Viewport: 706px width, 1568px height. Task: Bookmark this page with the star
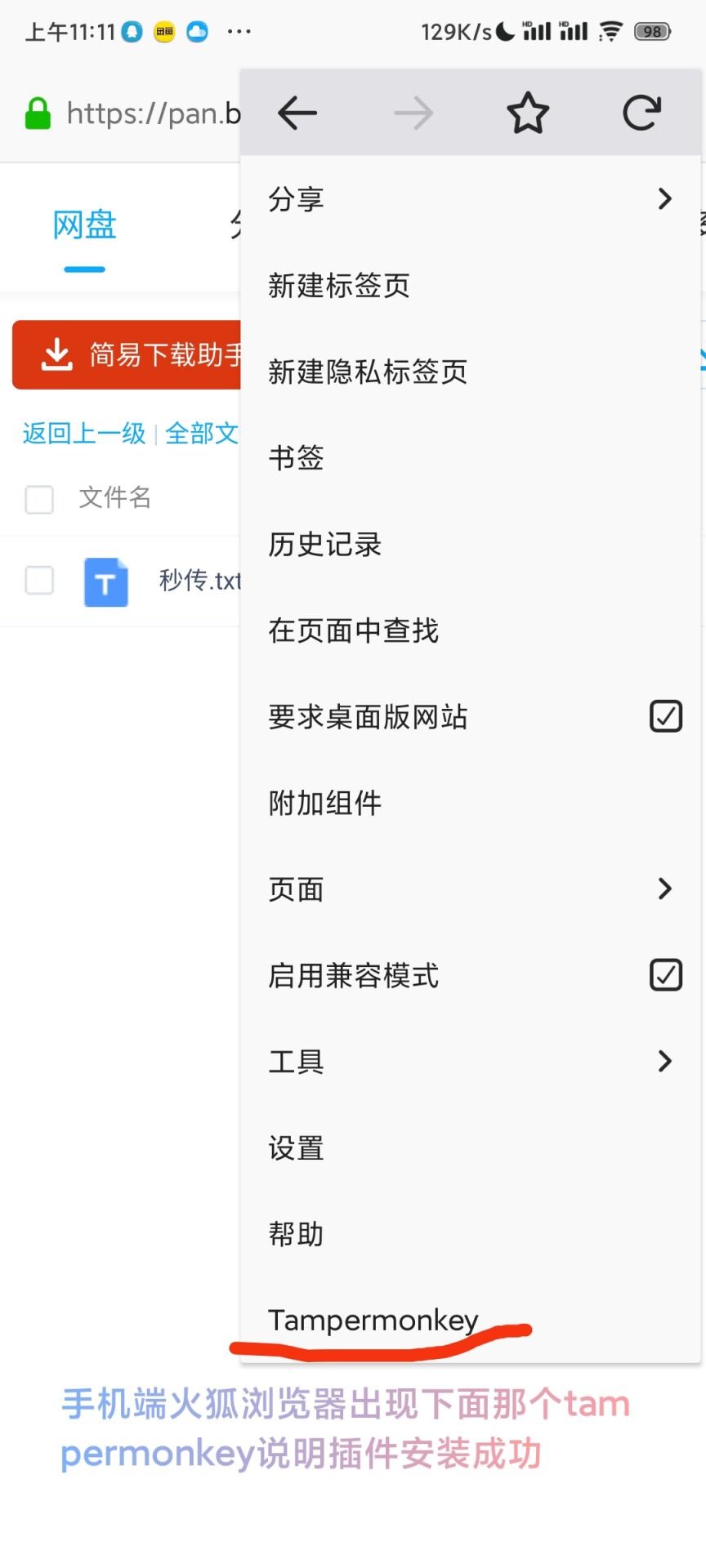(x=528, y=113)
